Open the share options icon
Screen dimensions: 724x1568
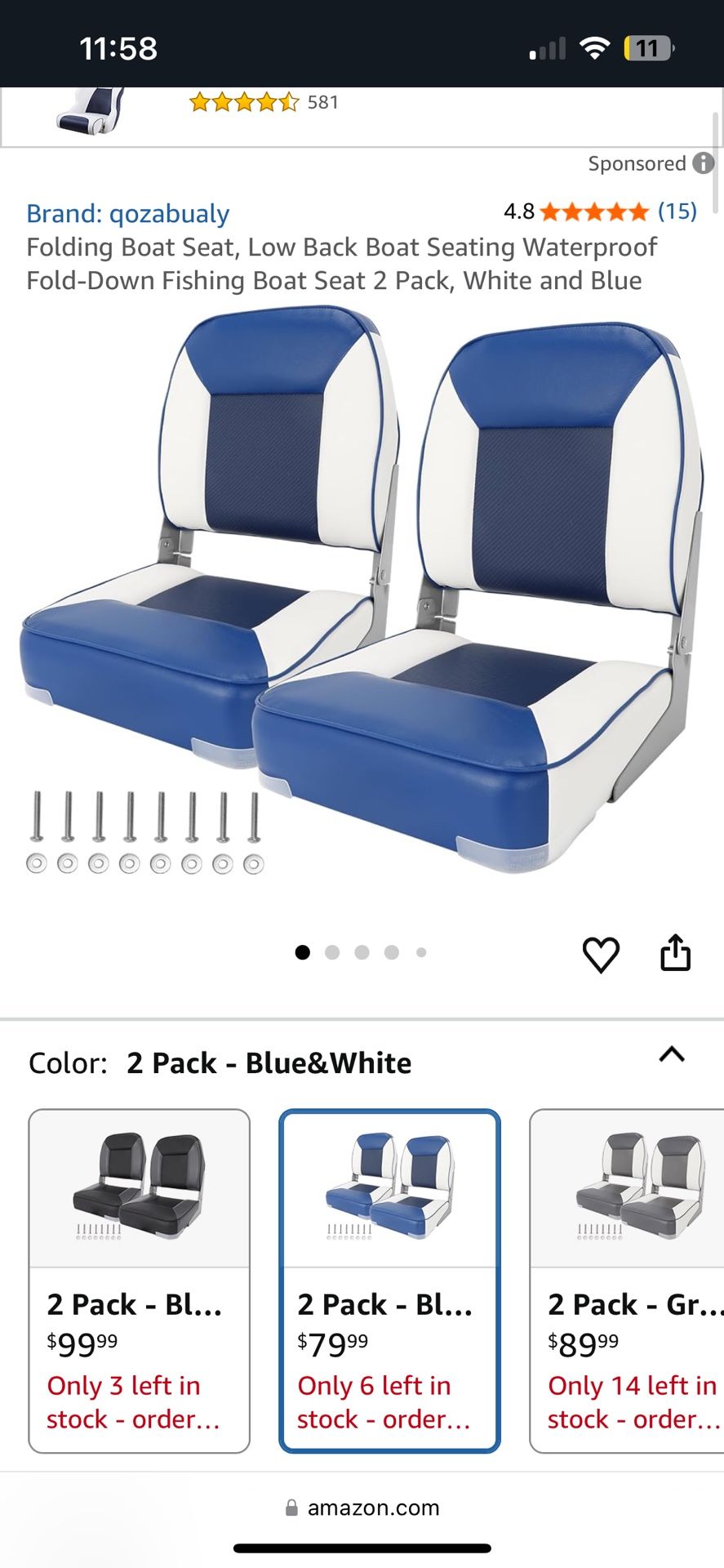coord(676,953)
